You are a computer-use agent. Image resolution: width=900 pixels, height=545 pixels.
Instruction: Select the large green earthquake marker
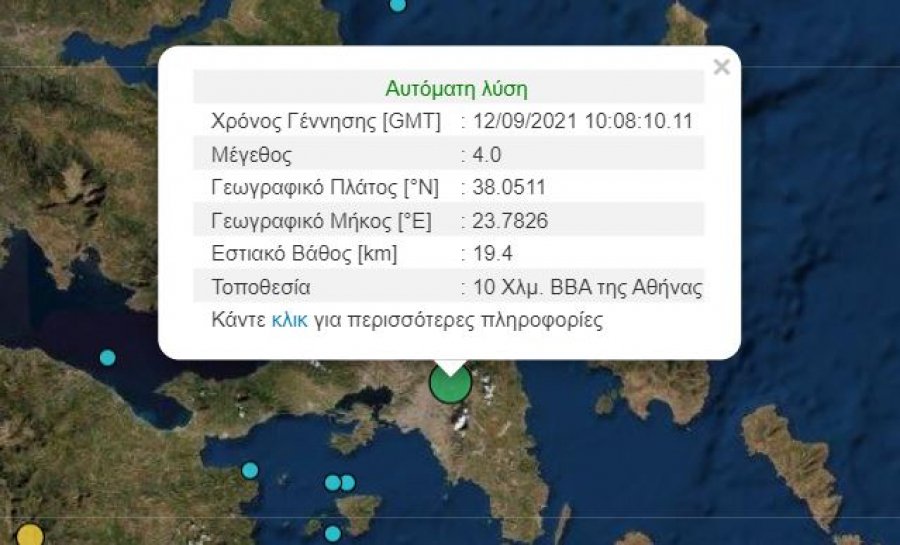pyautogui.click(x=450, y=384)
